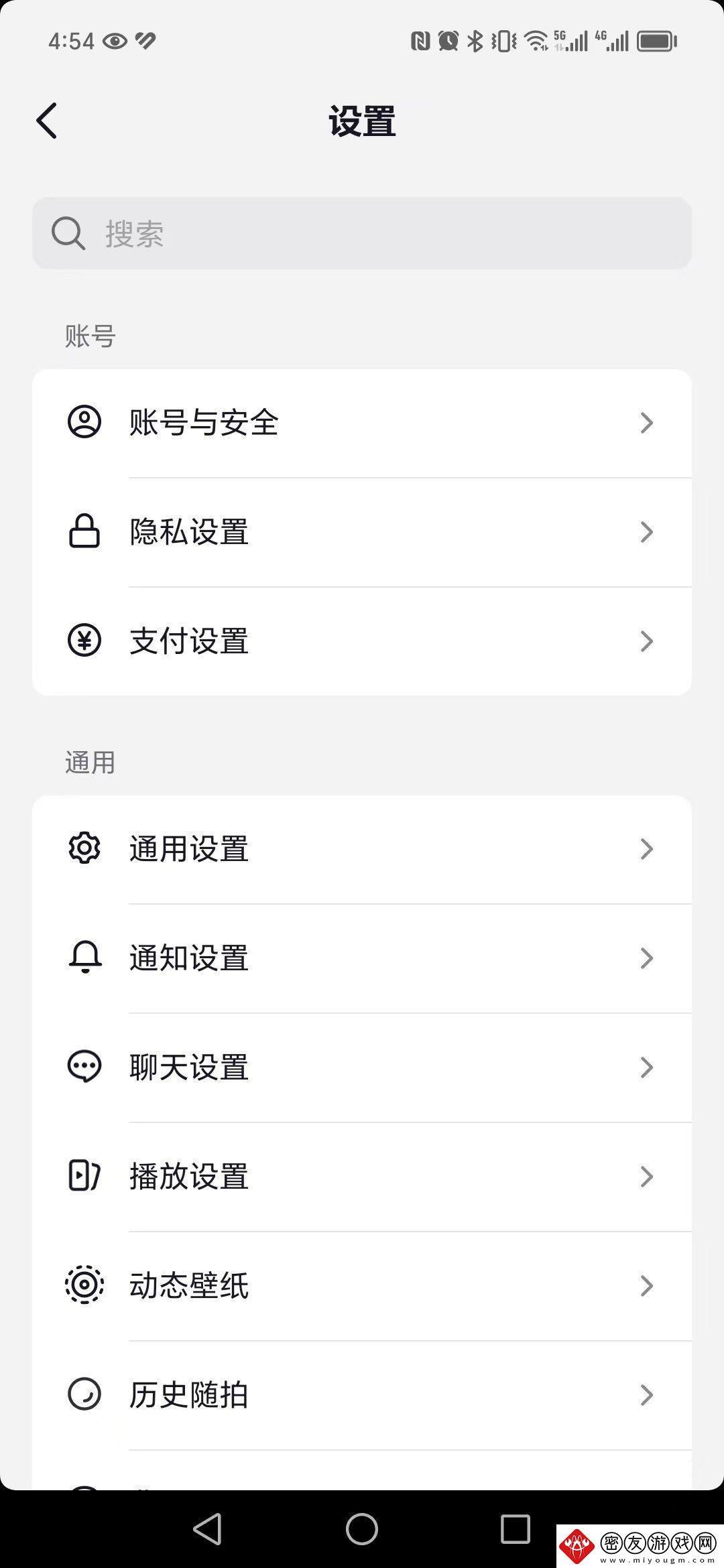Open 动态壁纸
Viewport: 724px width, 1568px height.
(x=362, y=1286)
